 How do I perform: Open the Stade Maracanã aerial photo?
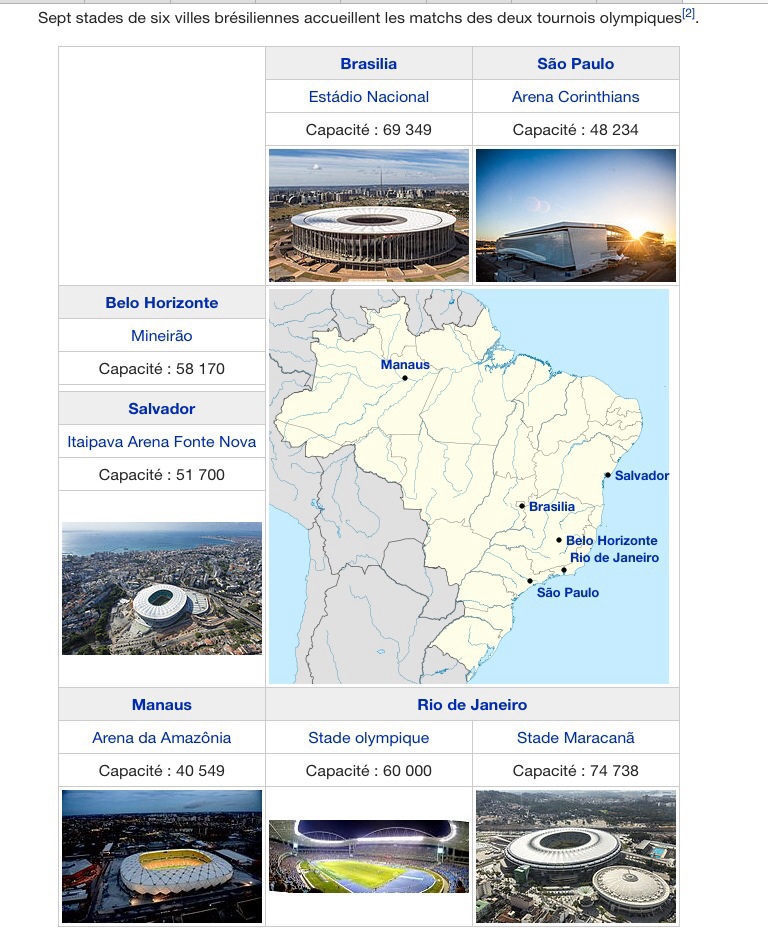coord(575,856)
